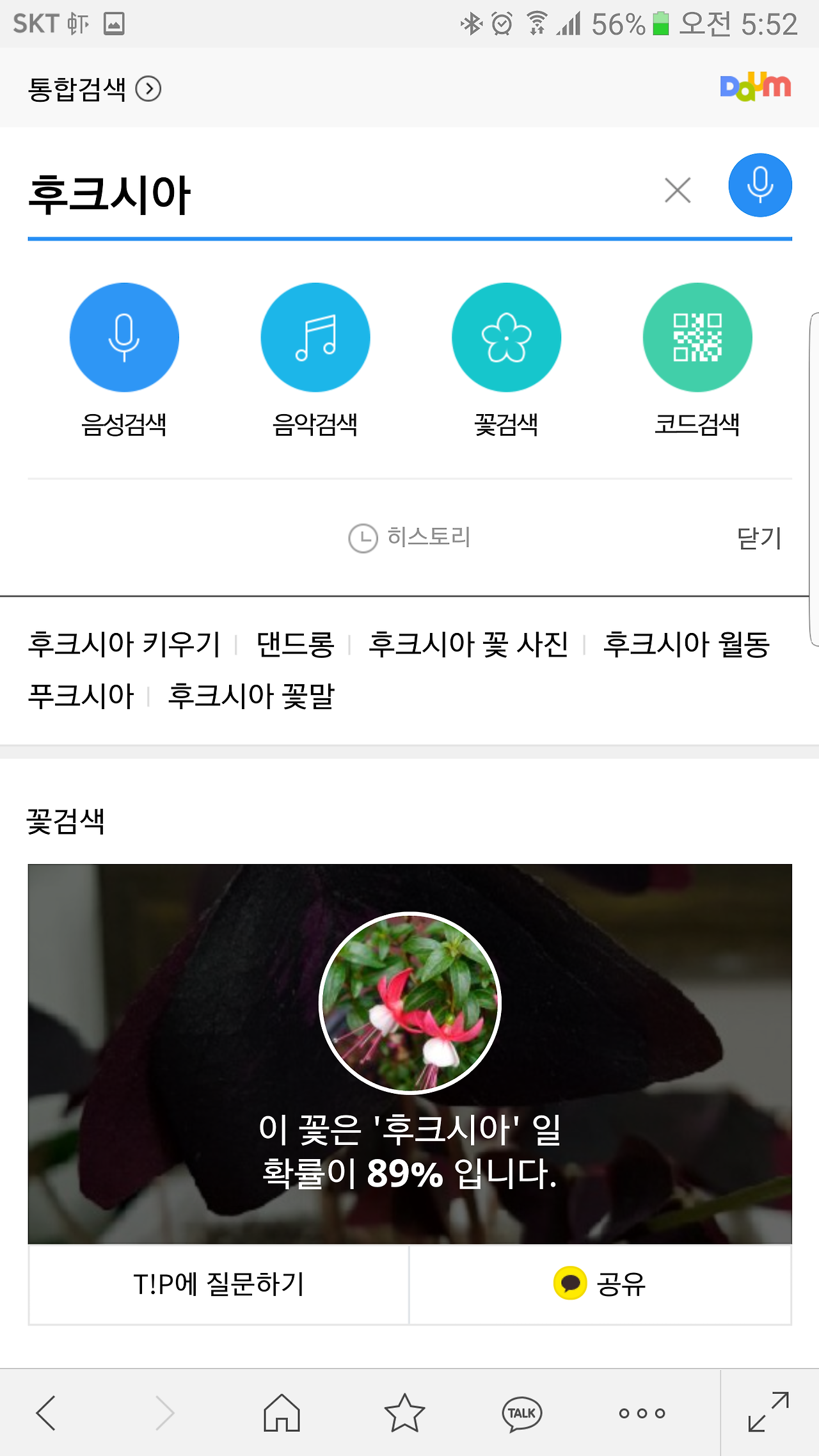Search related term 푸크시아
The height and width of the screenshot is (1456, 819).
click(x=81, y=696)
